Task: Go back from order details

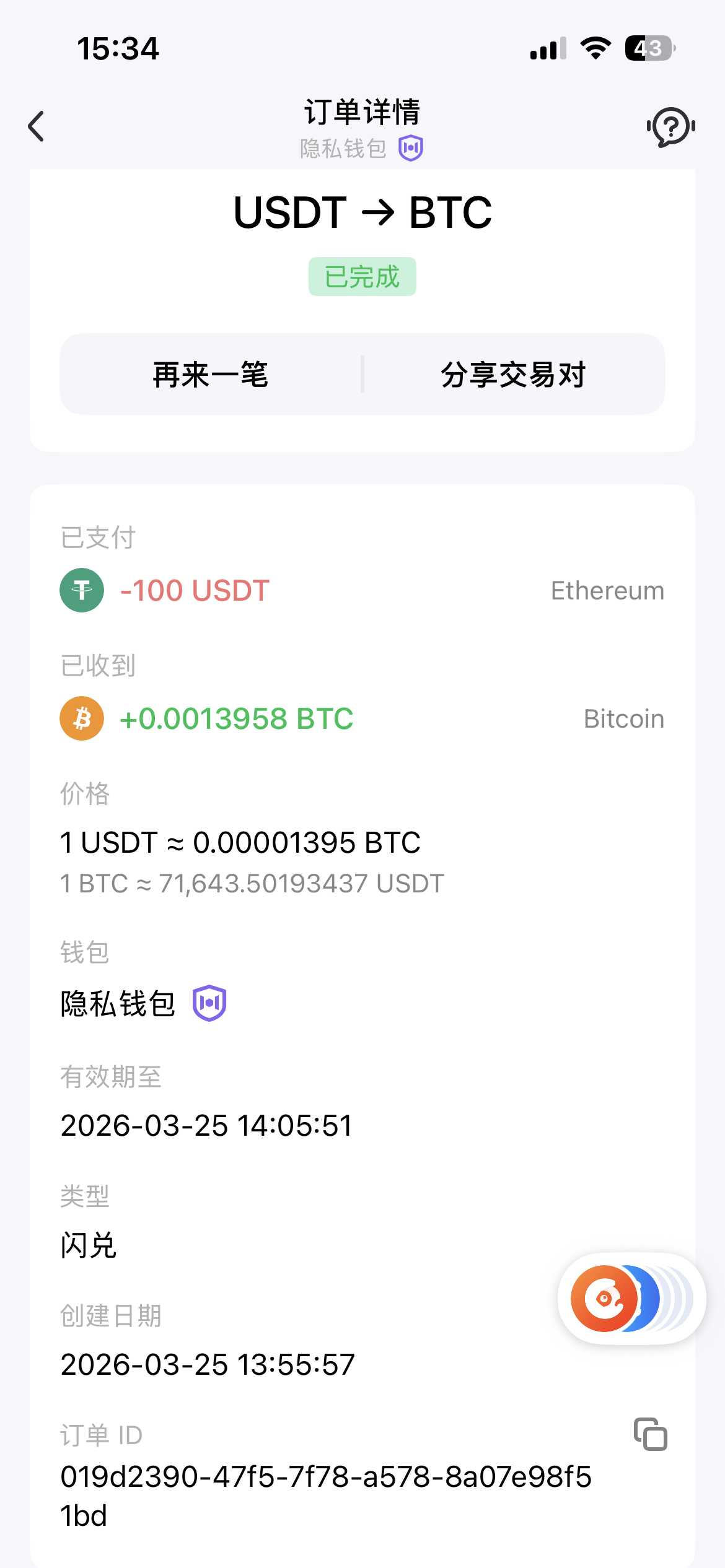Action: pyautogui.click(x=37, y=126)
